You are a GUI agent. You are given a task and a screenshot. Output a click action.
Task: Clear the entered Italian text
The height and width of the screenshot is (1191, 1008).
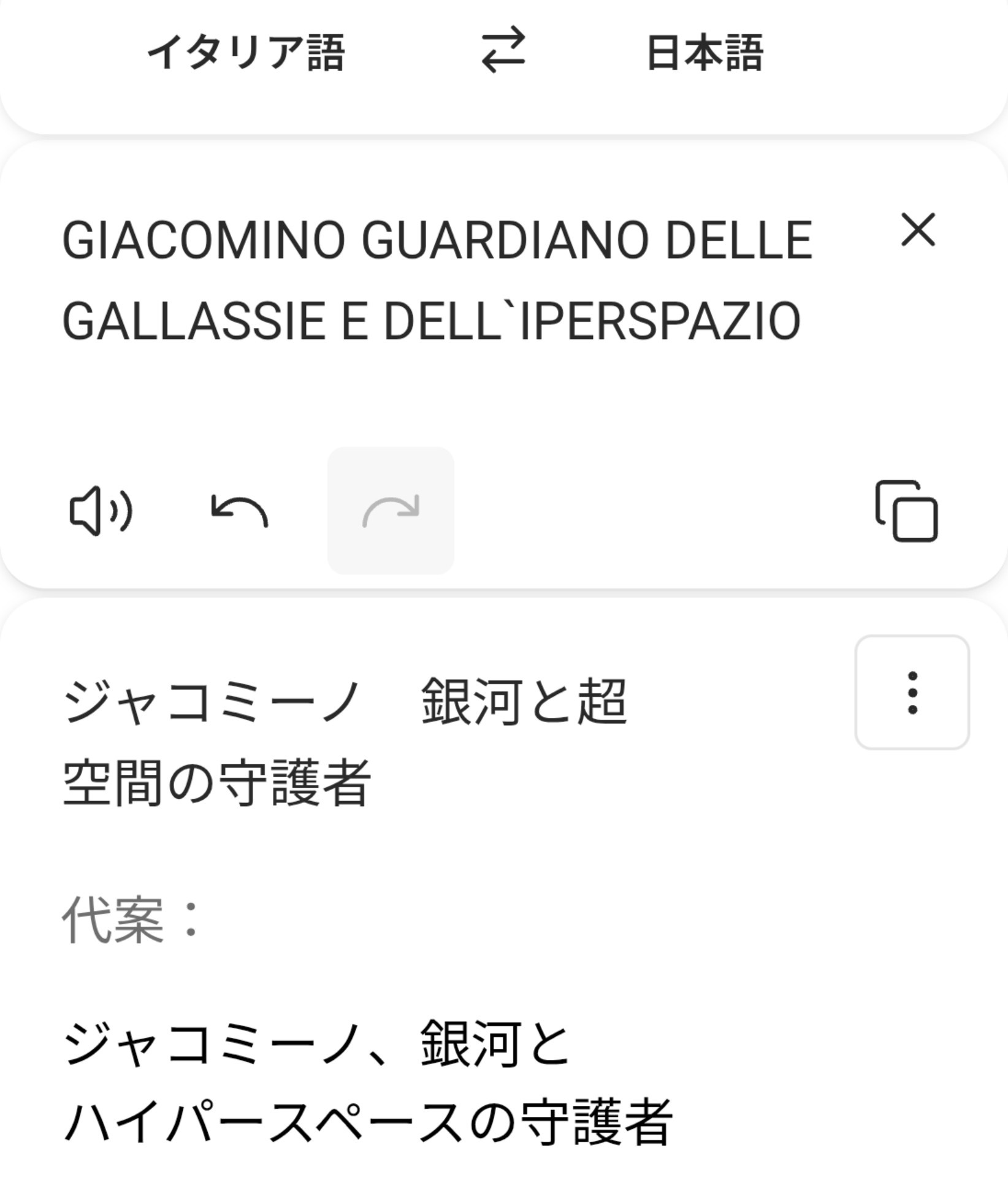tap(918, 230)
